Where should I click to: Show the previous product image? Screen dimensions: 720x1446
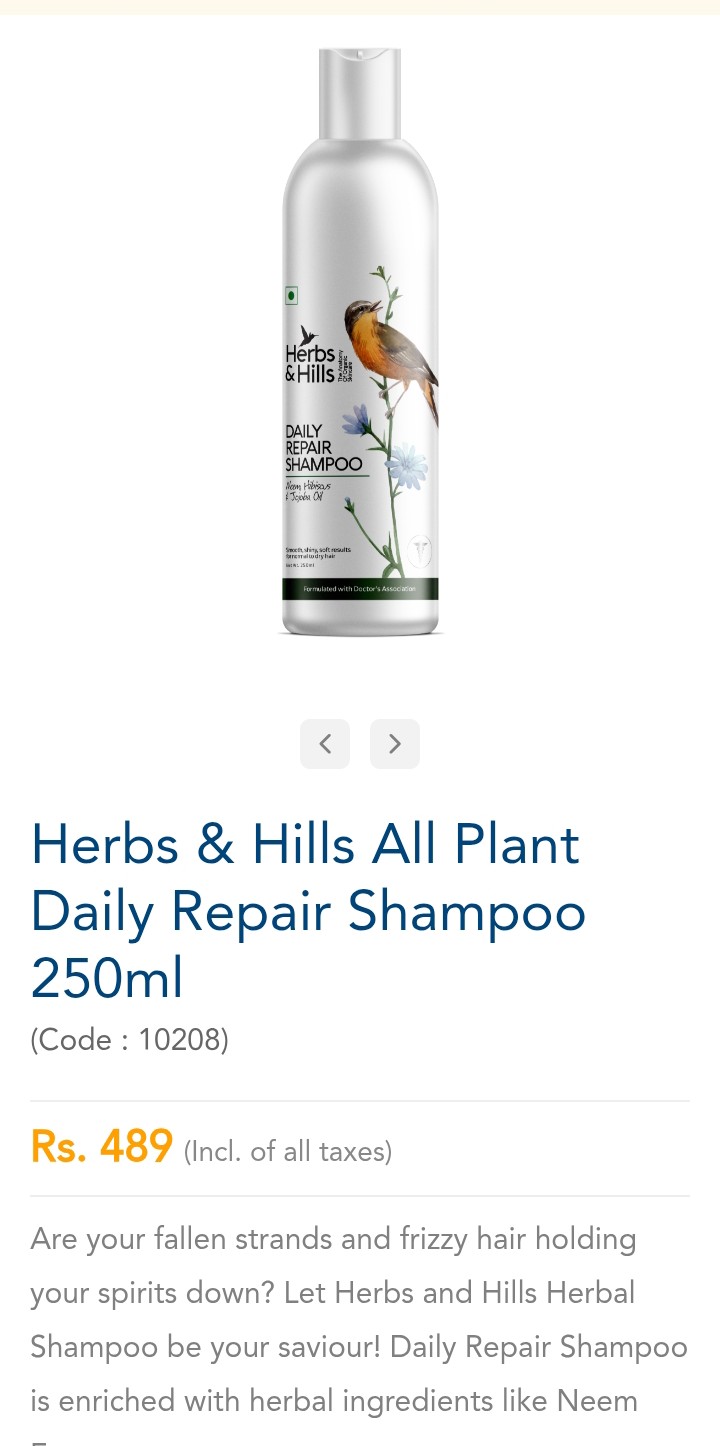point(325,744)
